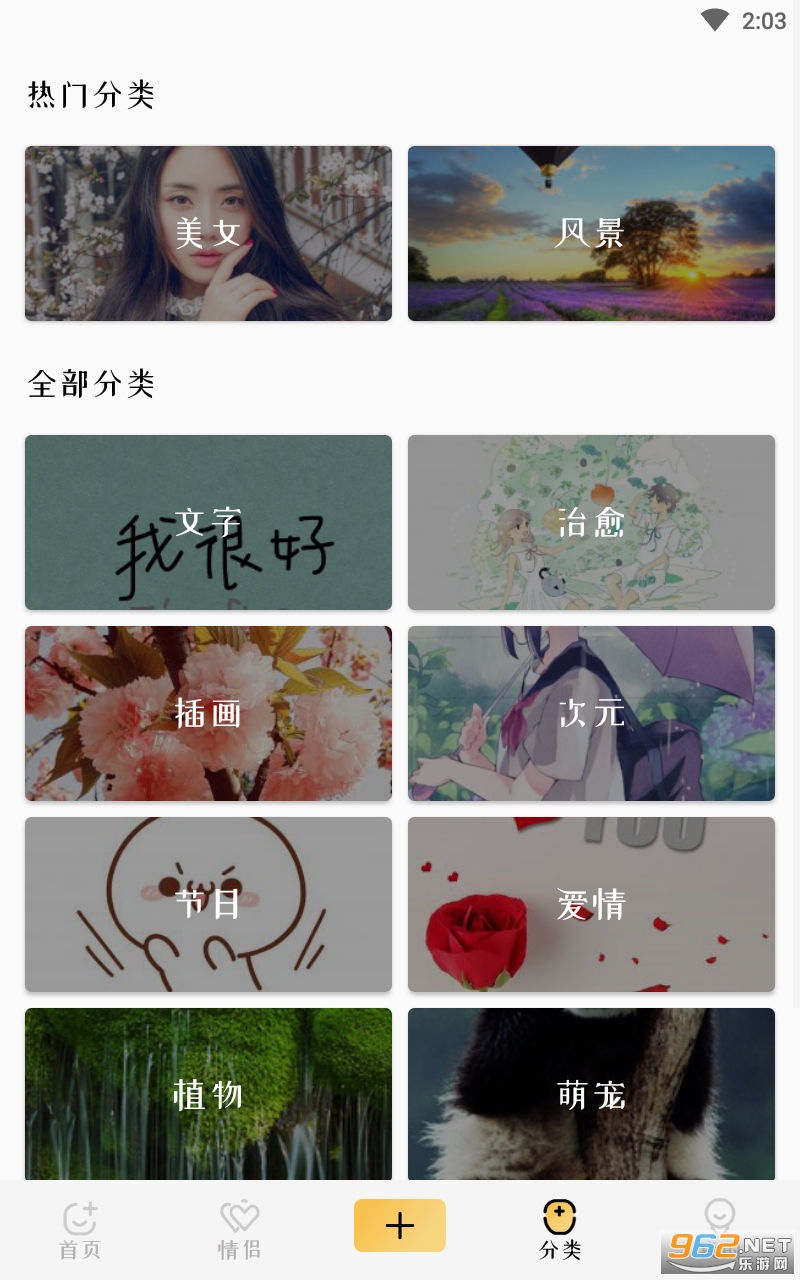Image resolution: width=800 pixels, height=1280 pixels.
Task: Open the 萌宠 category card
Action: pos(591,1093)
